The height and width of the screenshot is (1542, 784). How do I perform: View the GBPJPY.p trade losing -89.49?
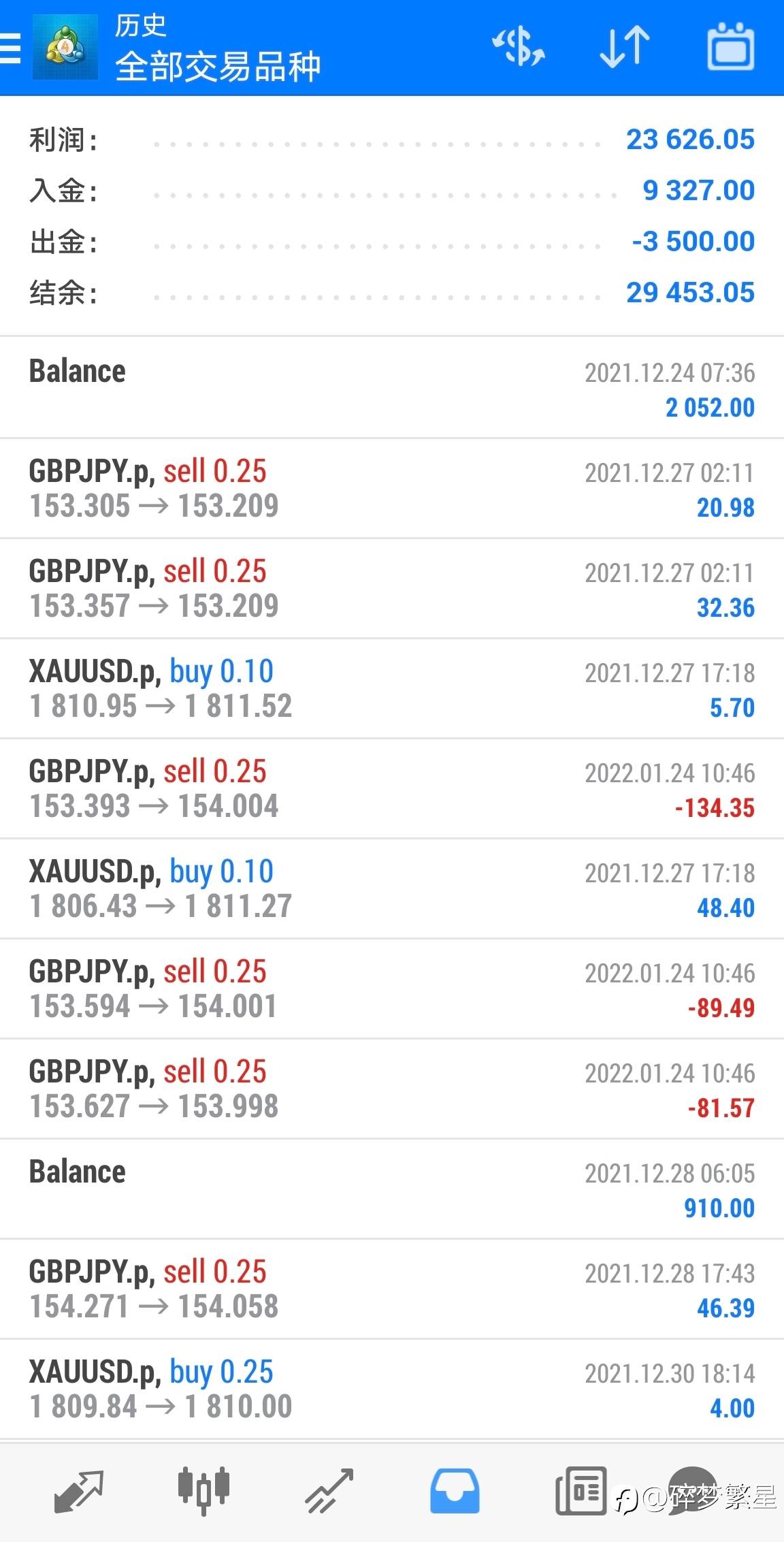pyautogui.click(x=392, y=989)
